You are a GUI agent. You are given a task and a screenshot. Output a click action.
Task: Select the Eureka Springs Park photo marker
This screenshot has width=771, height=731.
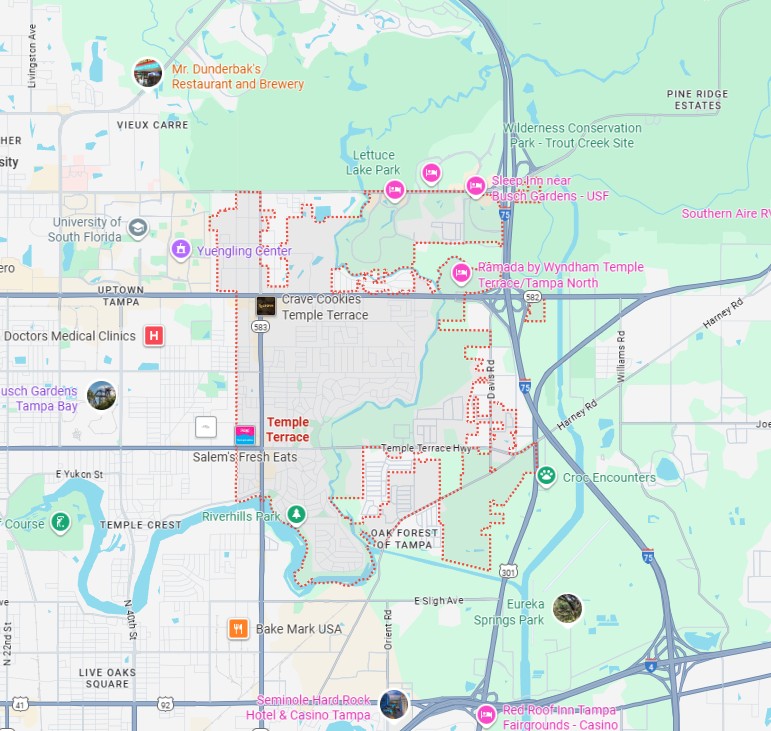coord(567,608)
